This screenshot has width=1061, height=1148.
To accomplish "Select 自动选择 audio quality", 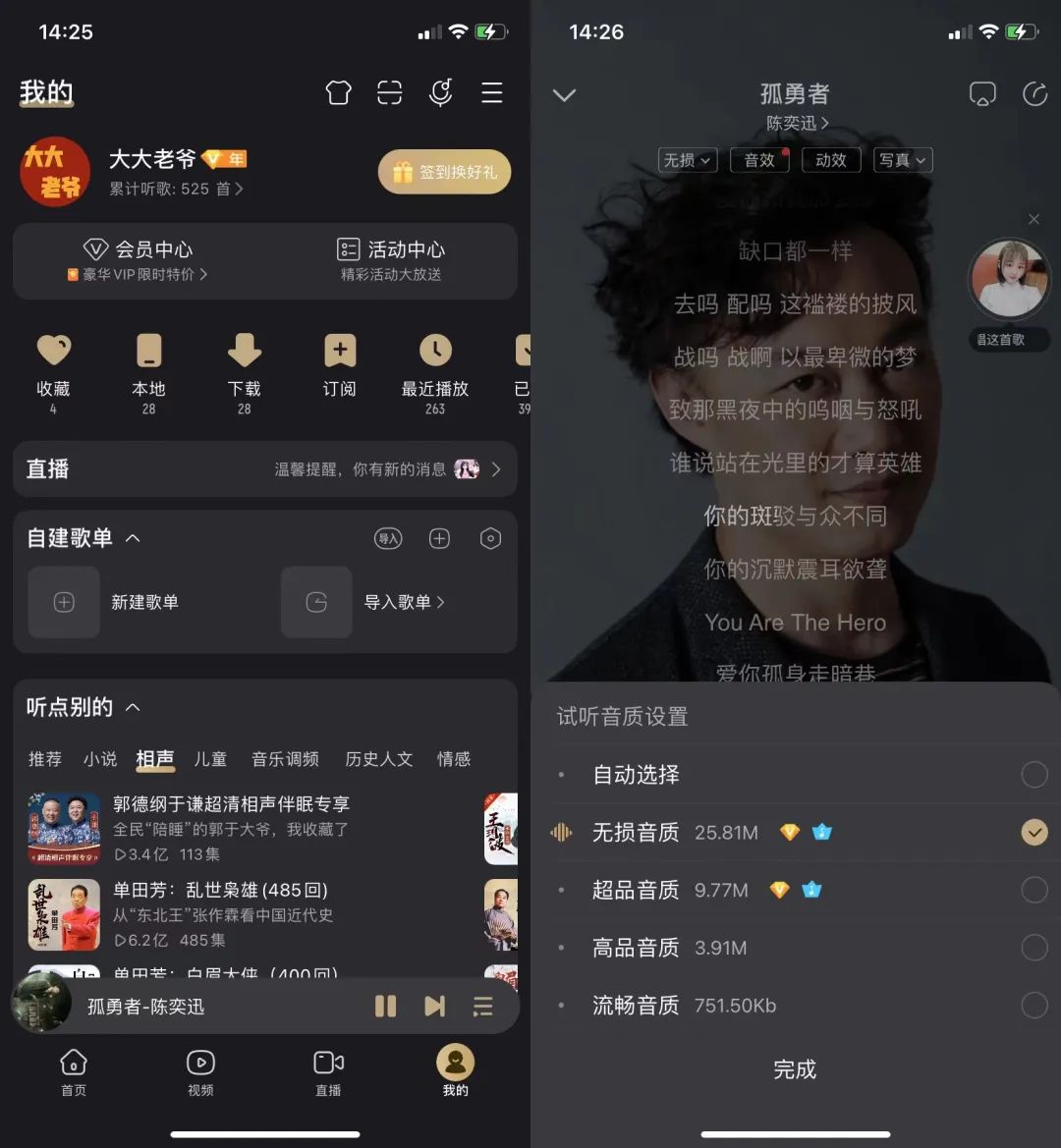I will click(796, 775).
